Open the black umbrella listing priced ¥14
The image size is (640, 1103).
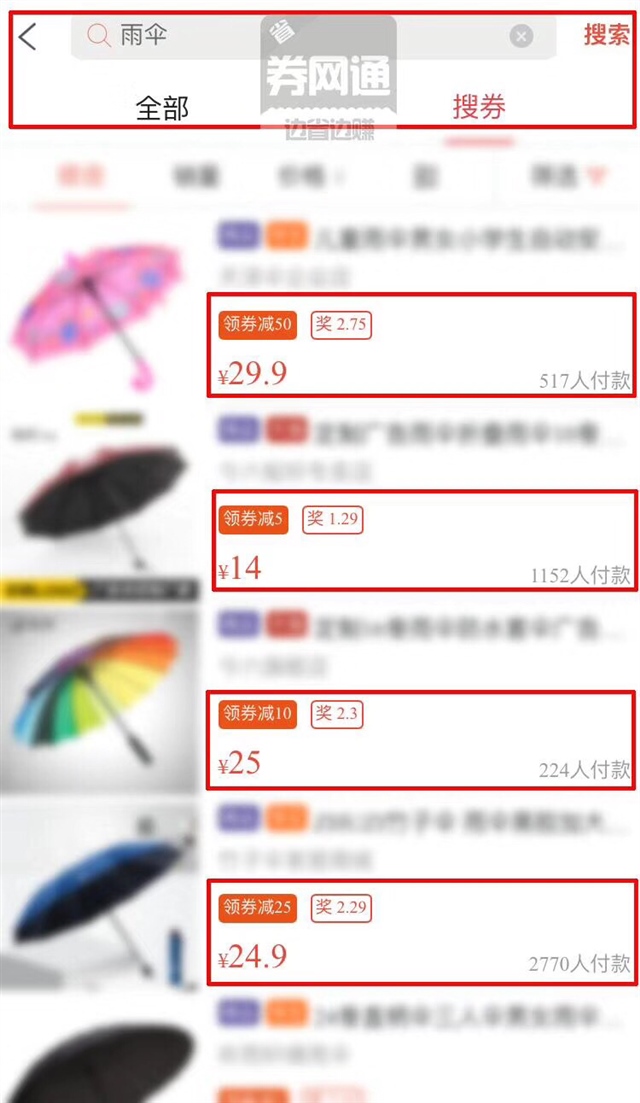(100, 500)
